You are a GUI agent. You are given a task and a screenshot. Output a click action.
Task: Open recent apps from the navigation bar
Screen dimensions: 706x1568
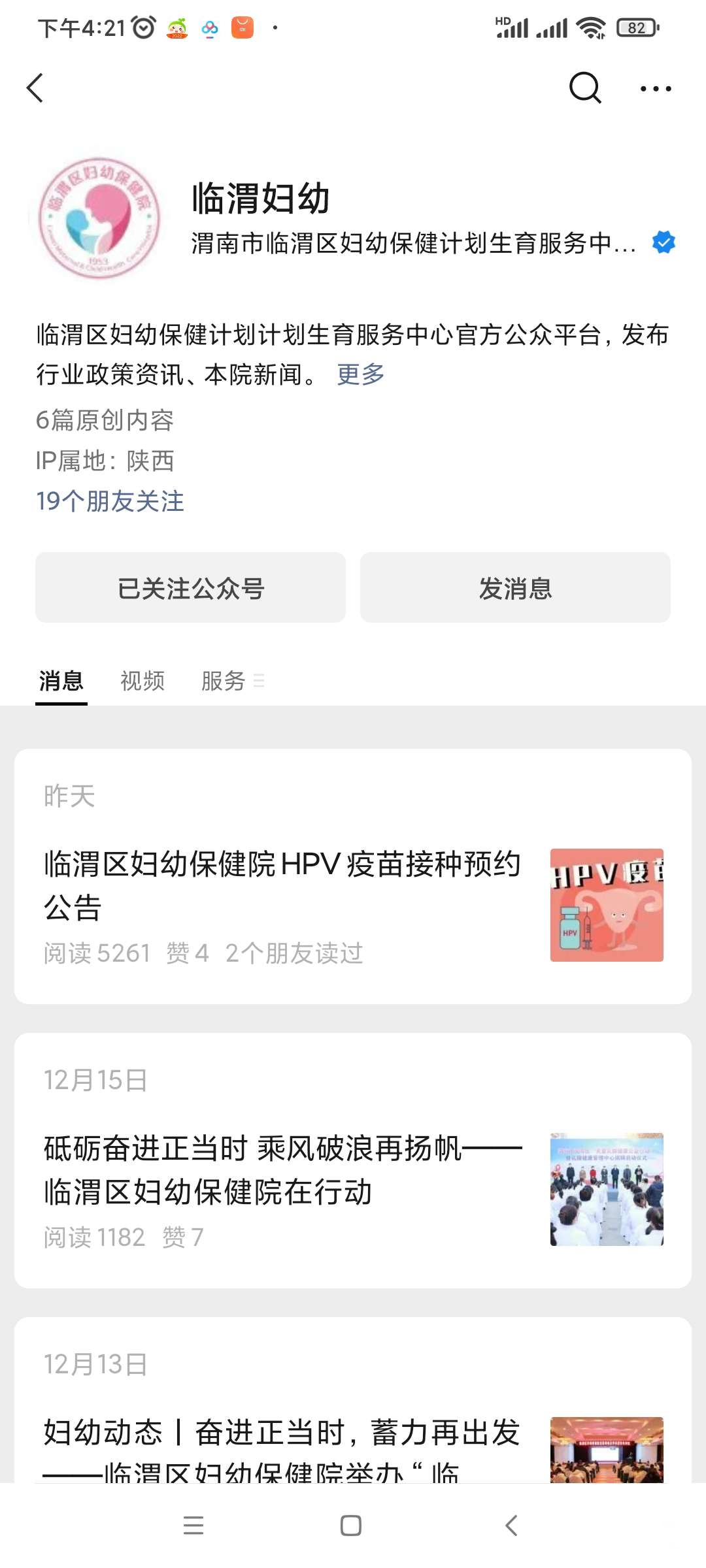click(193, 1526)
